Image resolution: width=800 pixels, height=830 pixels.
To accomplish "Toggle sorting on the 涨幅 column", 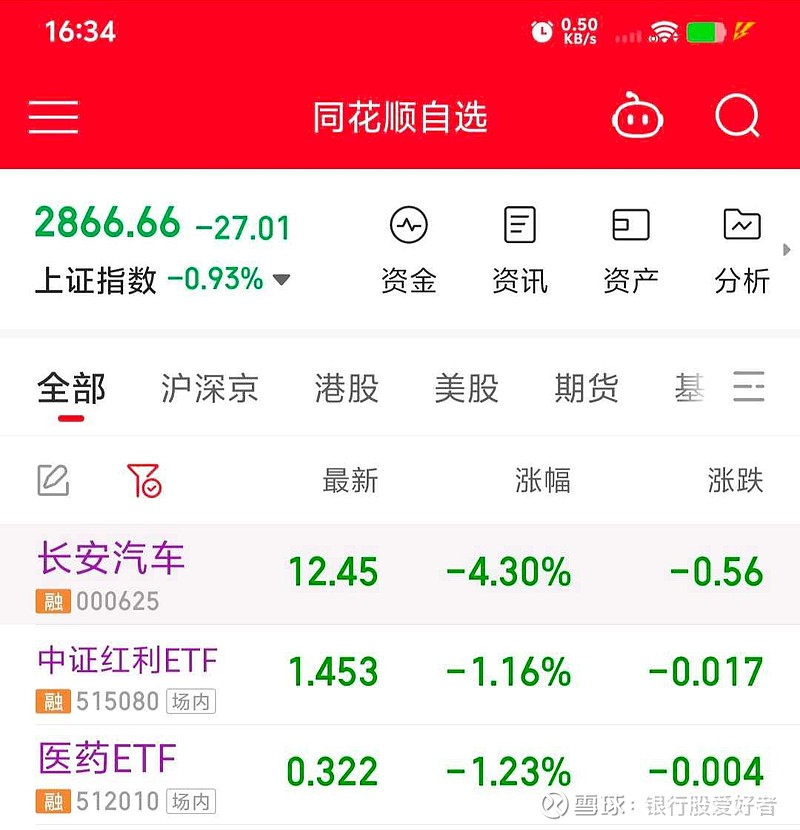I will (543, 481).
